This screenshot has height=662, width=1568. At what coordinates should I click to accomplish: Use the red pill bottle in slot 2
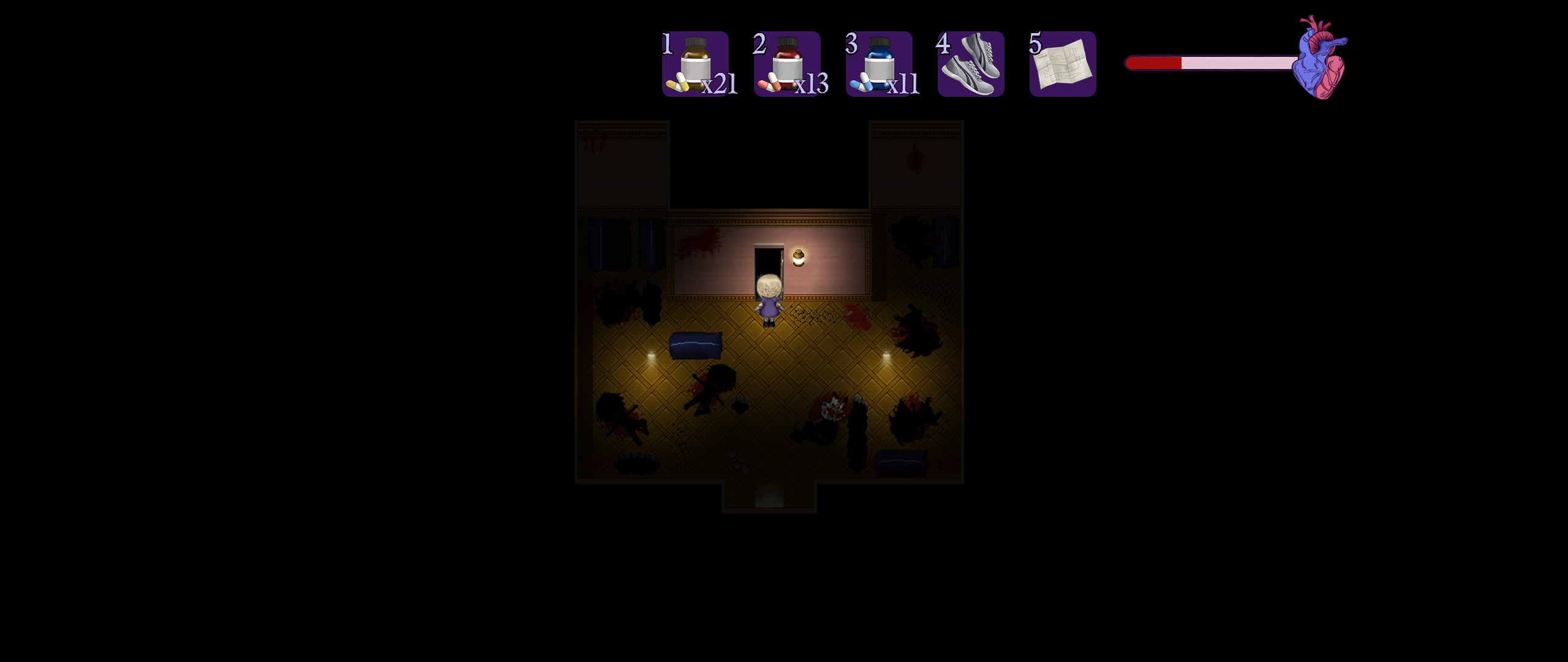coord(787,64)
